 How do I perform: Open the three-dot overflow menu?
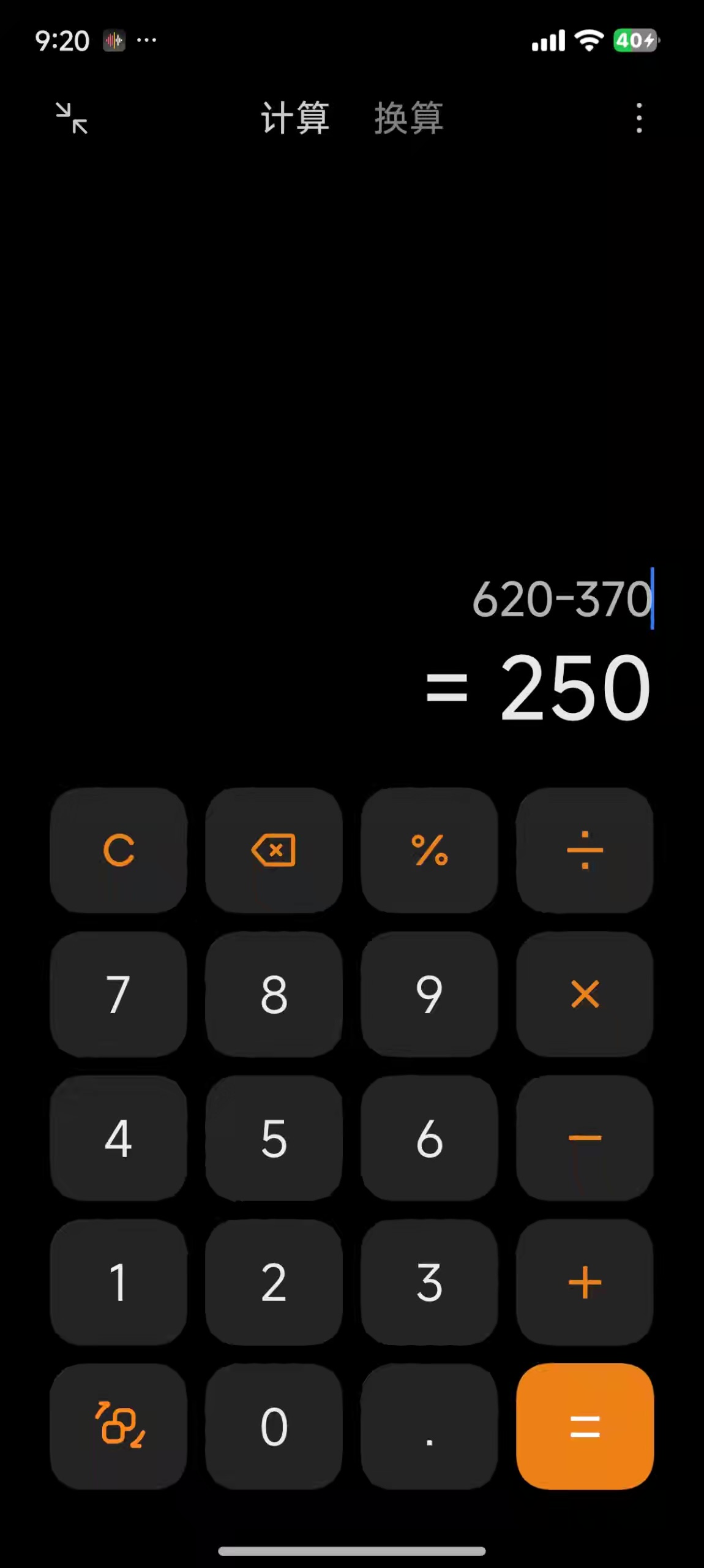tap(638, 118)
